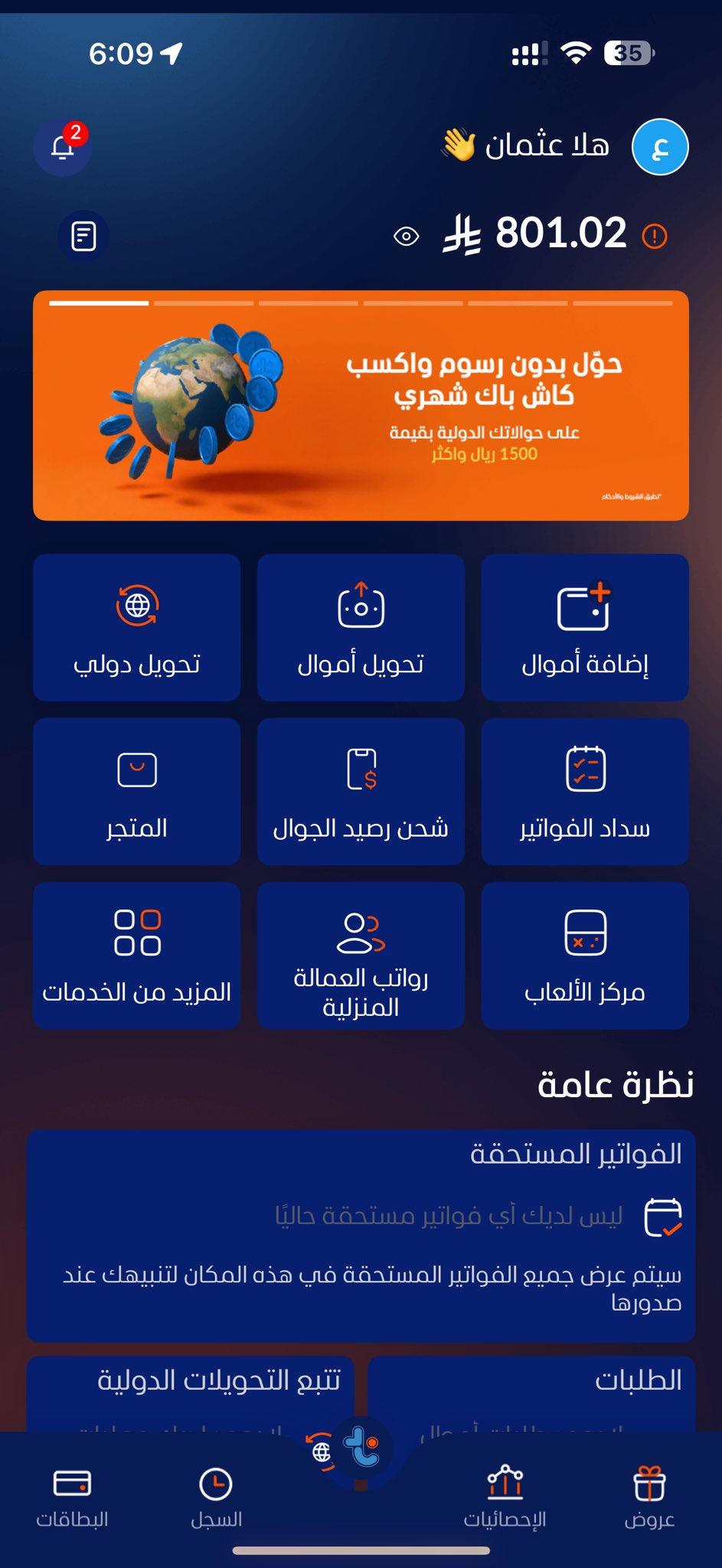Screen dimensions: 722x1568
Task: Open المتجر (store)
Action: pyautogui.click(x=136, y=792)
